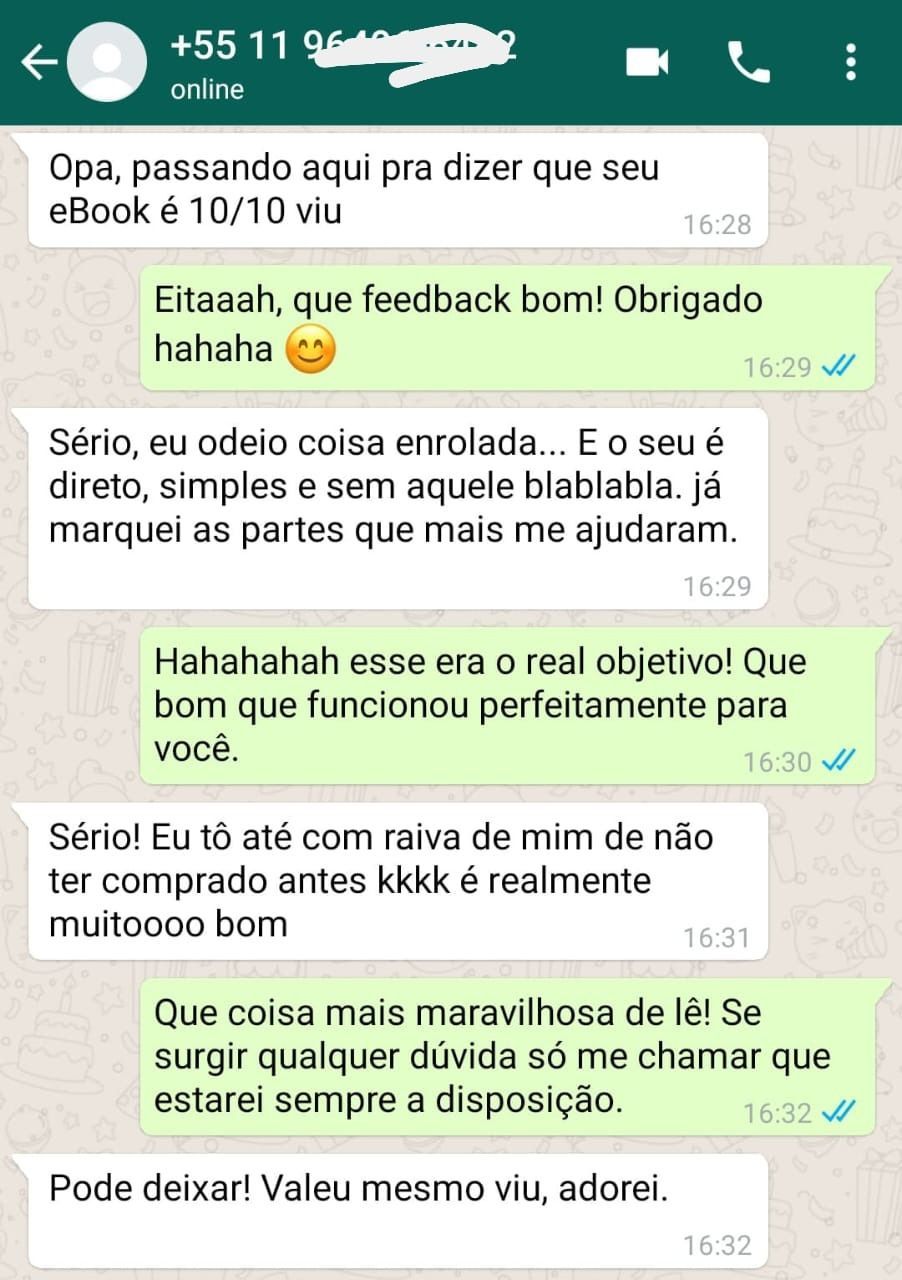Open the overflow menu

(x=850, y=62)
